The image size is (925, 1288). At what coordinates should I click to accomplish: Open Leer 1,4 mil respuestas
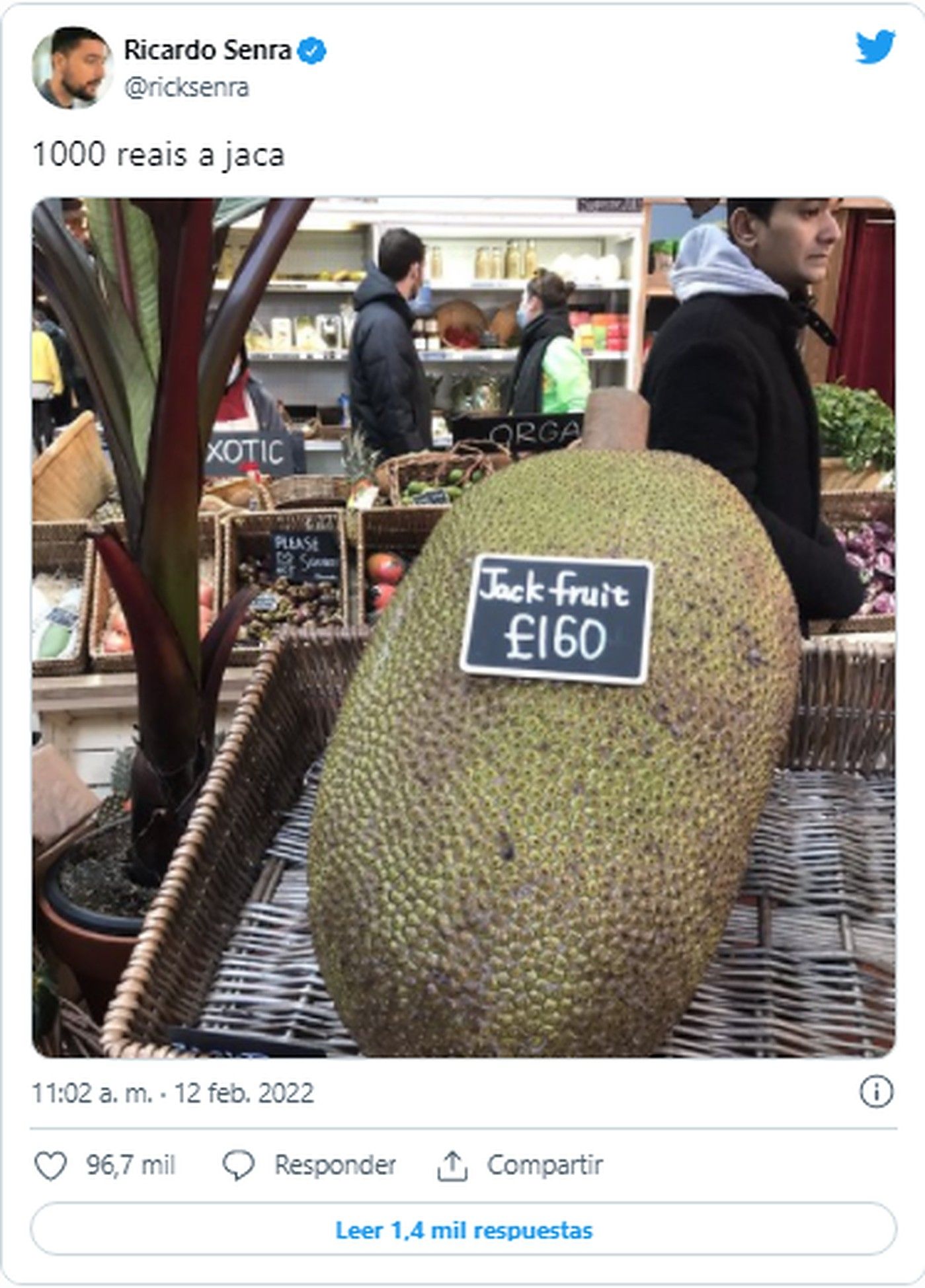click(463, 1230)
